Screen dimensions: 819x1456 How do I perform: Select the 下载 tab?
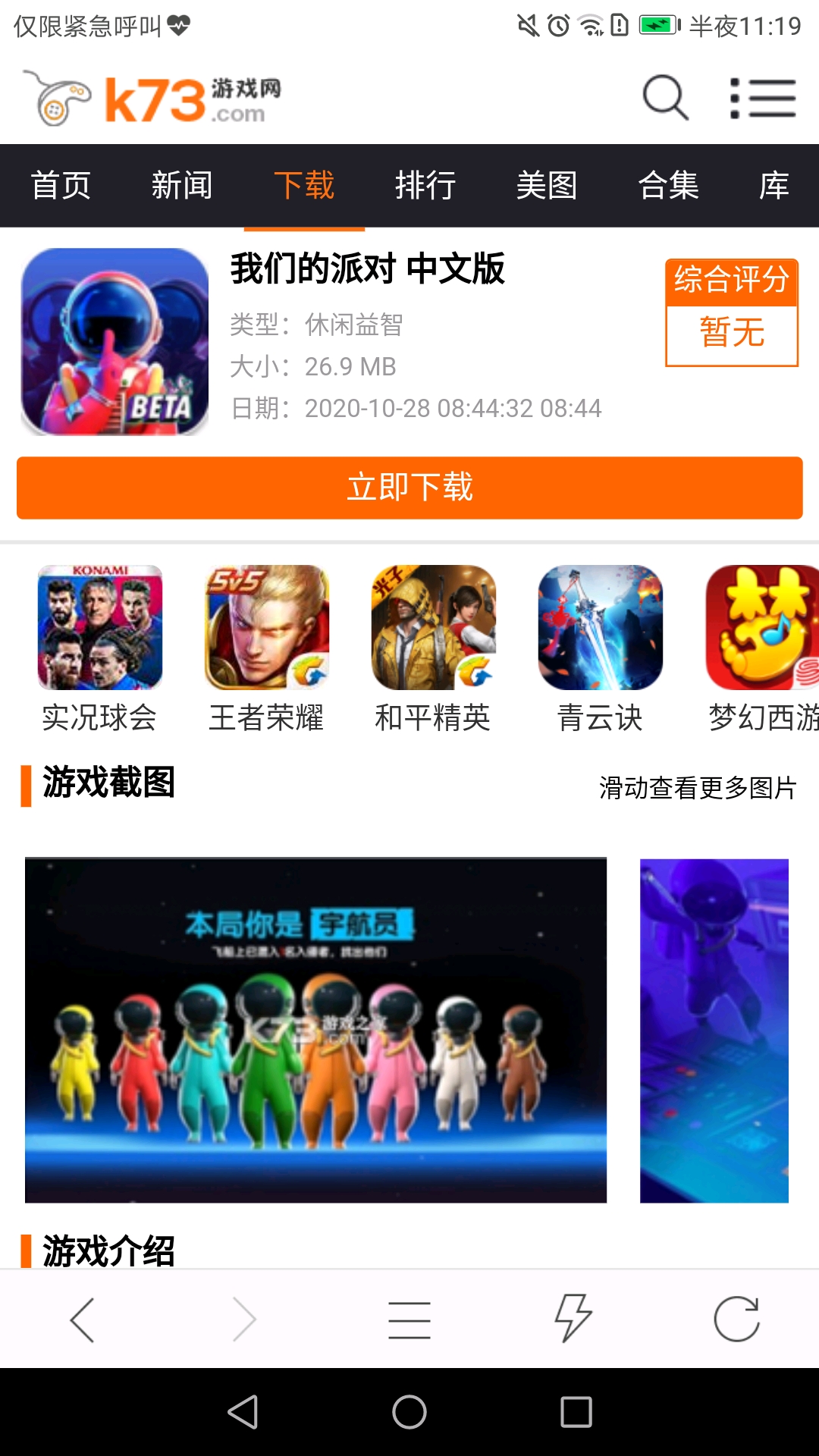pyautogui.click(x=304, y=186)
